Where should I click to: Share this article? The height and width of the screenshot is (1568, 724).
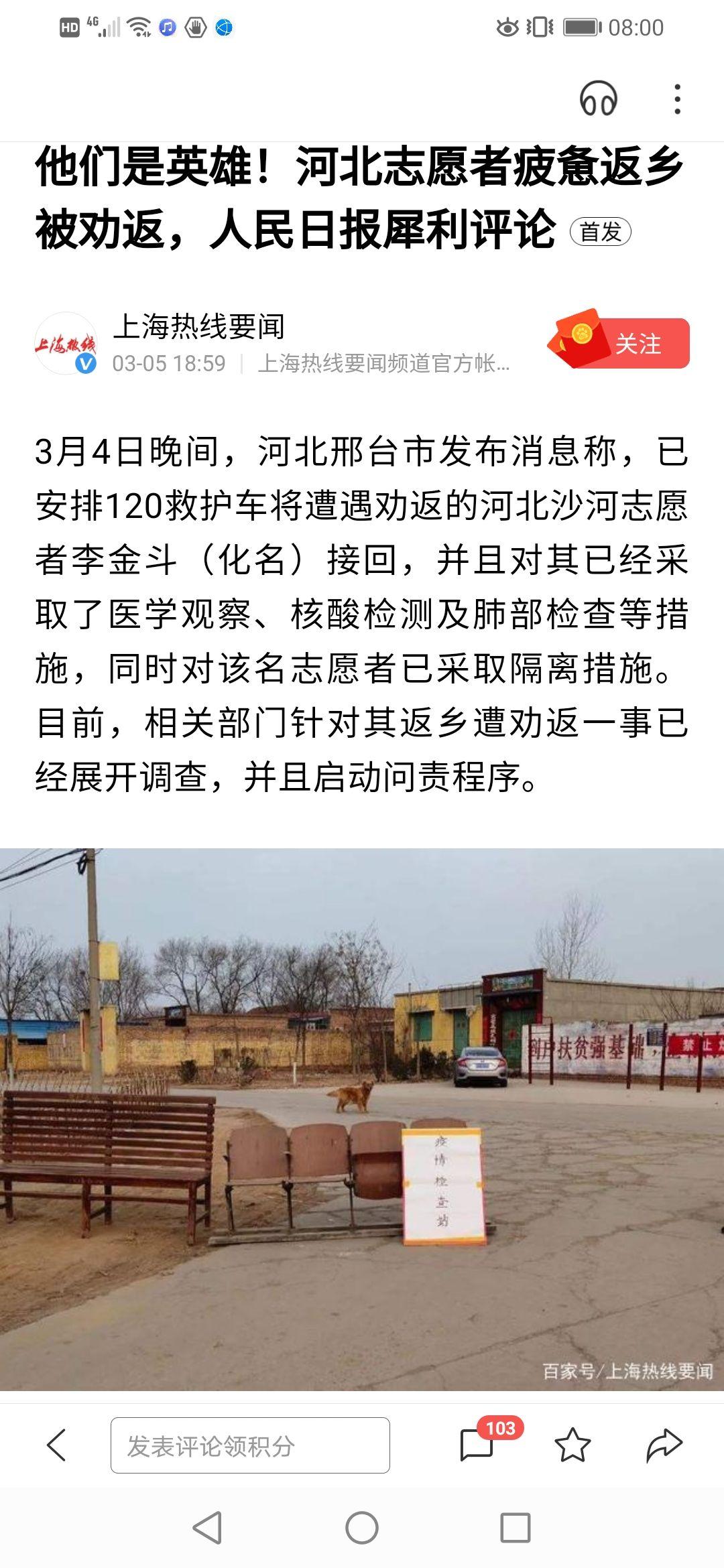point(664,1445)
